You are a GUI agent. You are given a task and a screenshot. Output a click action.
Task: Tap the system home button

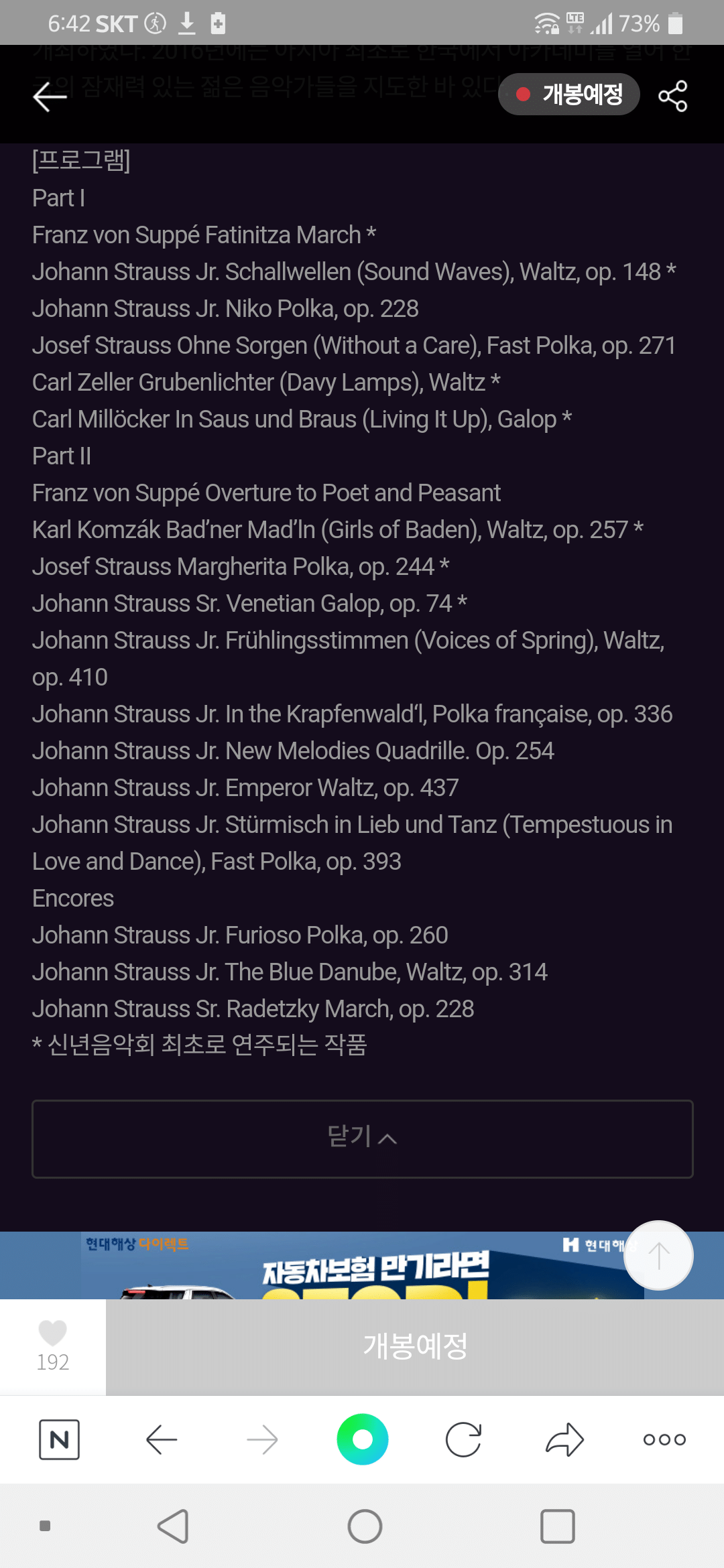365,1526
